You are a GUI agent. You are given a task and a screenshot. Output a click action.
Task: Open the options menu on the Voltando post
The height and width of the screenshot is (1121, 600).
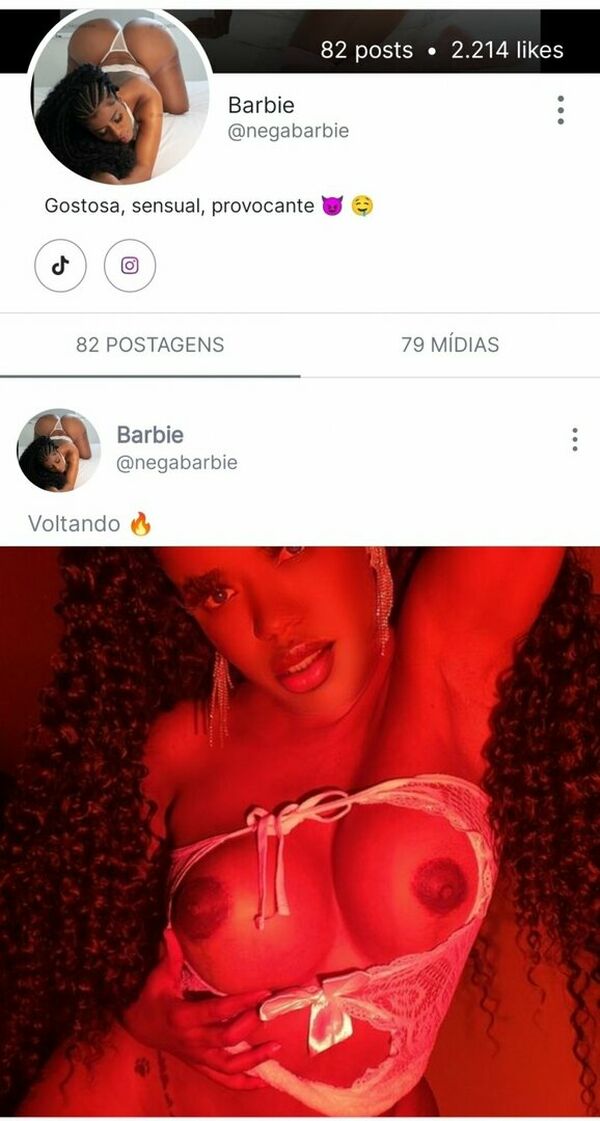coord(574,439)
